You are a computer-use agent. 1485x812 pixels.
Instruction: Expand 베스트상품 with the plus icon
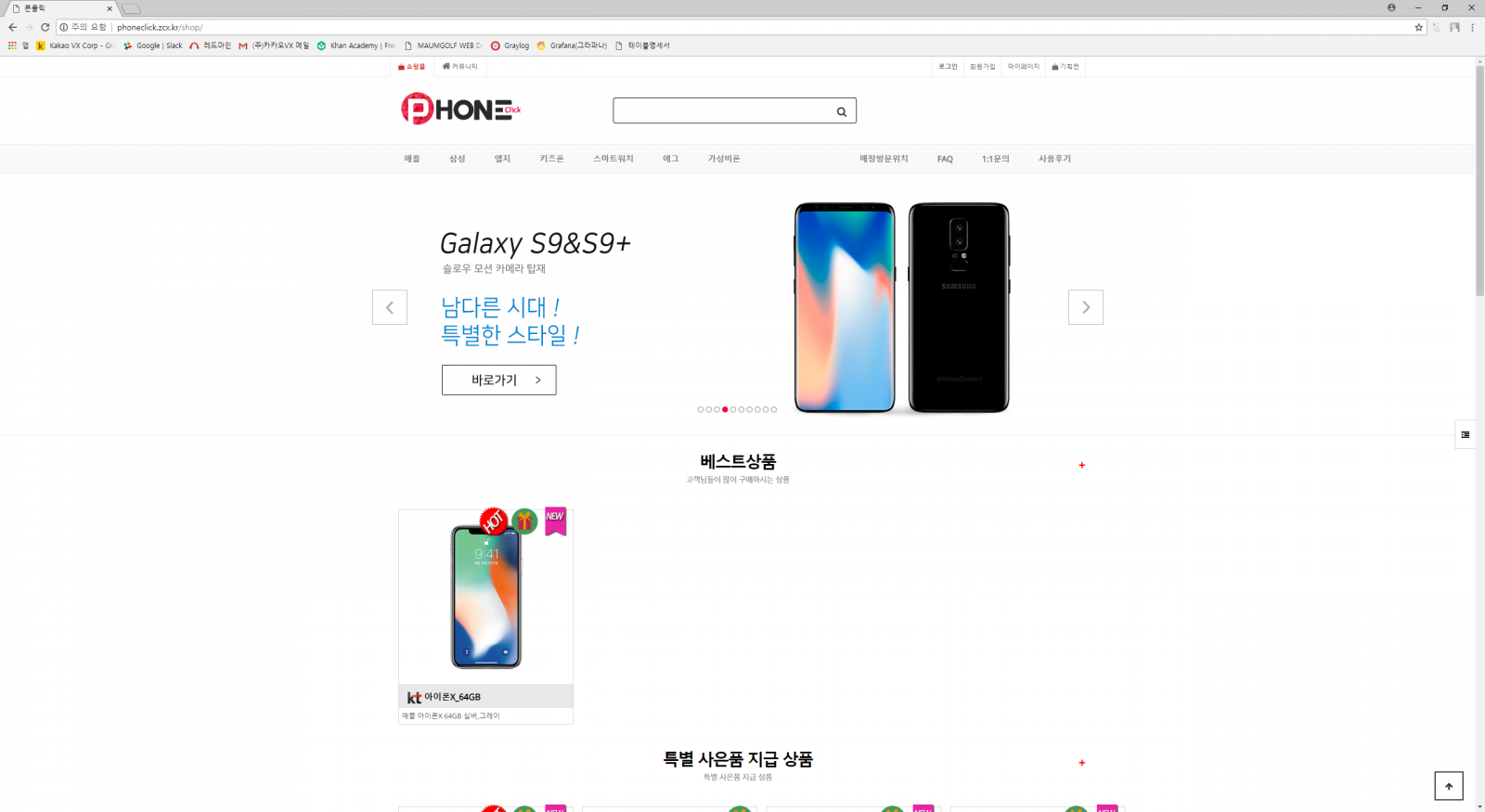coord(1081,465)
